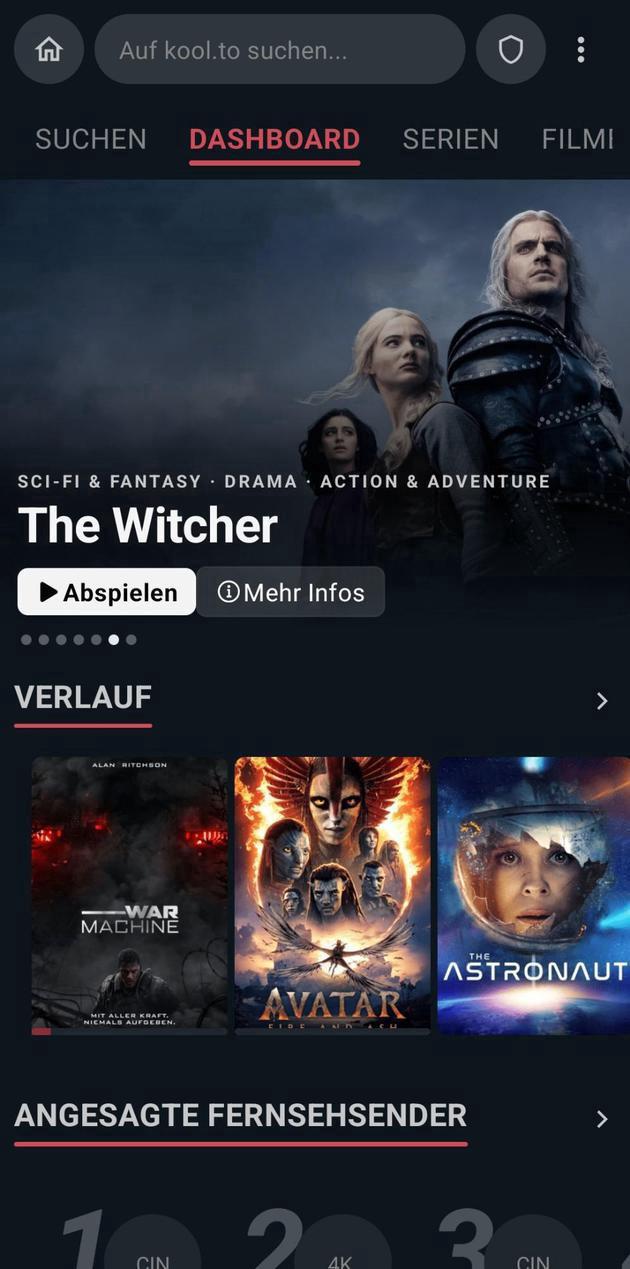Open the shield privacy icon
Image resolution: width=630 pixels, height=1269 pixels.
coord(511,50)
